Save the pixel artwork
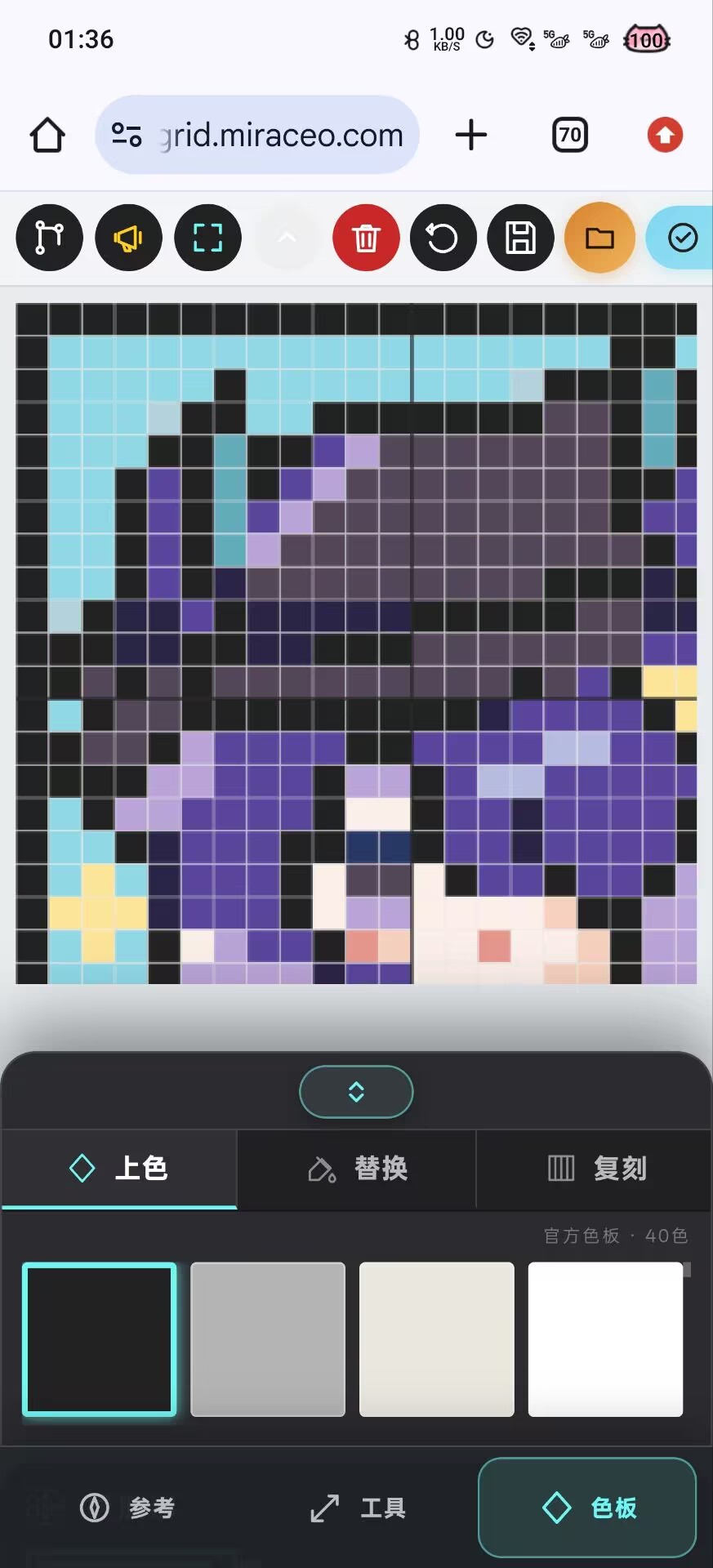The height and width of the screenshot is (1568, 713). coord(520,238)
